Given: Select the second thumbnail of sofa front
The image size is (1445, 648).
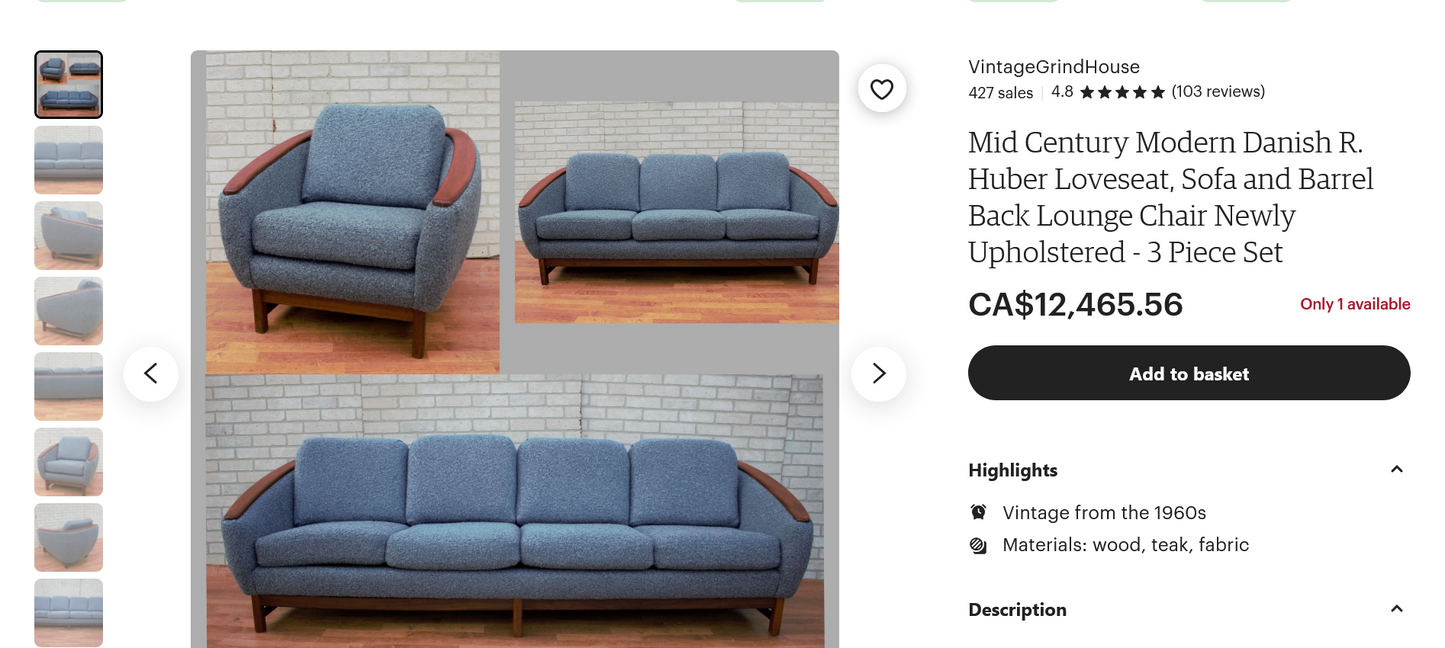Looking at the screenshot, I should coord(69,160).
